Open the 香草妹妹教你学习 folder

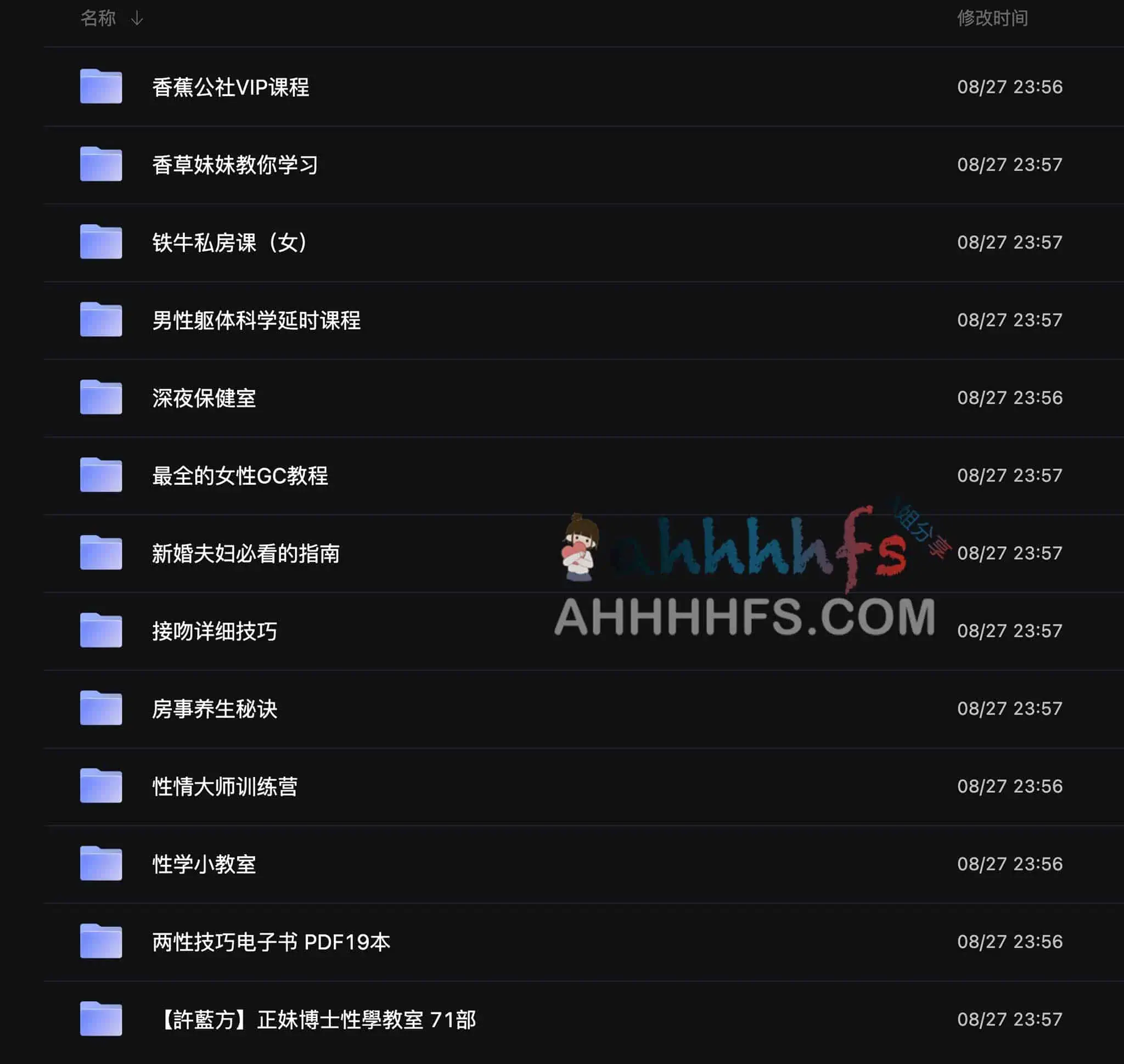tap(234, 165)
